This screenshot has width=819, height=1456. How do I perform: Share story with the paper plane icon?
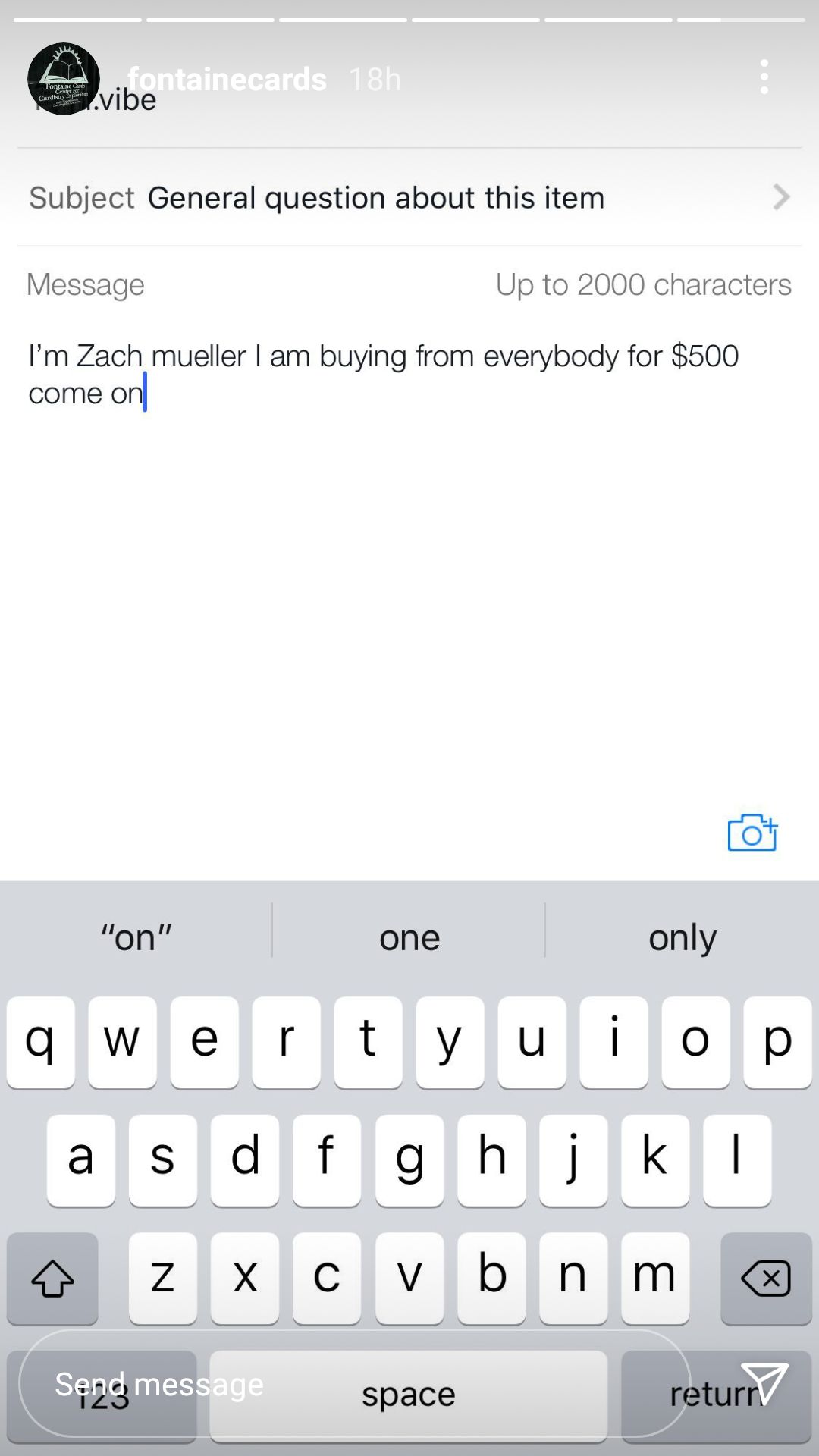[x=764, y=1382]
